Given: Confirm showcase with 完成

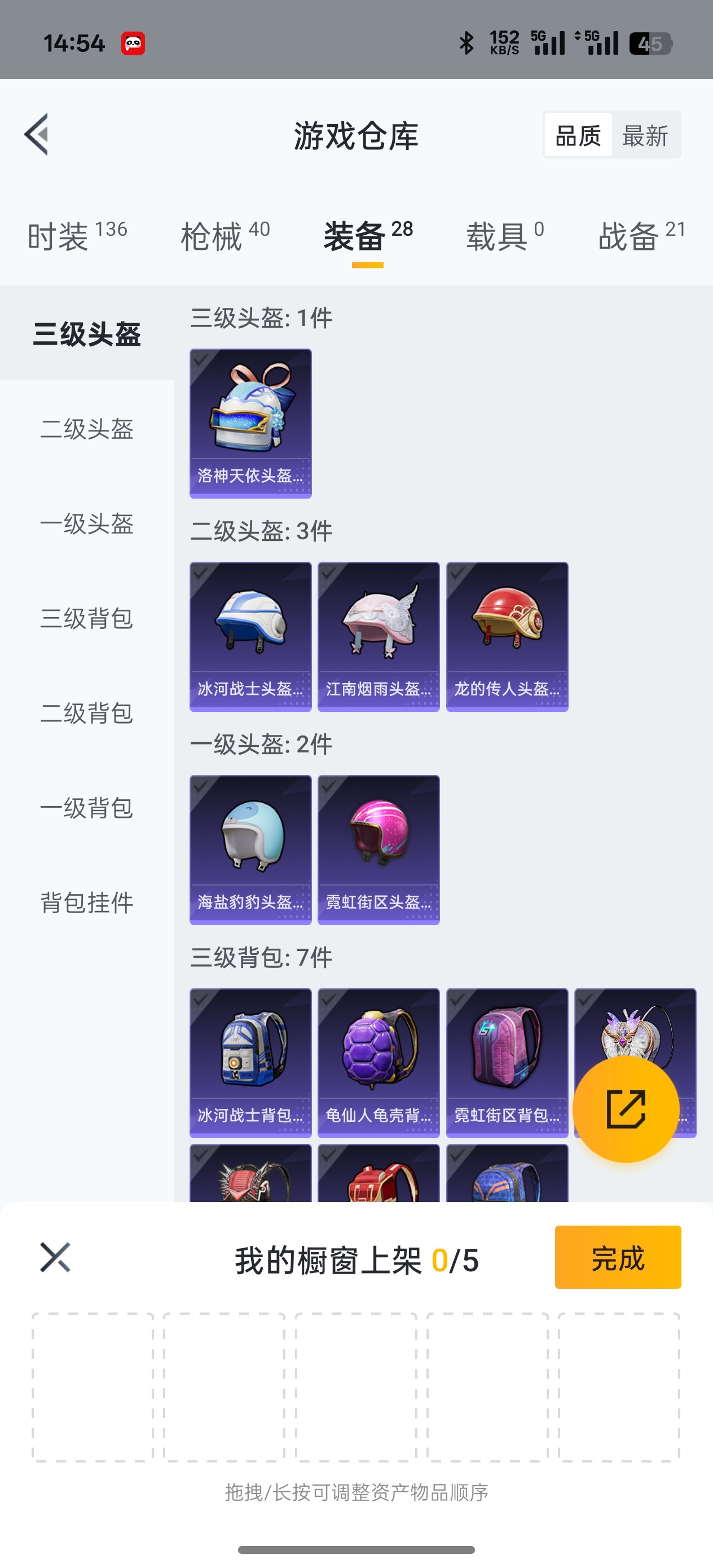Looking at the screenshot, I should (x=618, y=1257).
